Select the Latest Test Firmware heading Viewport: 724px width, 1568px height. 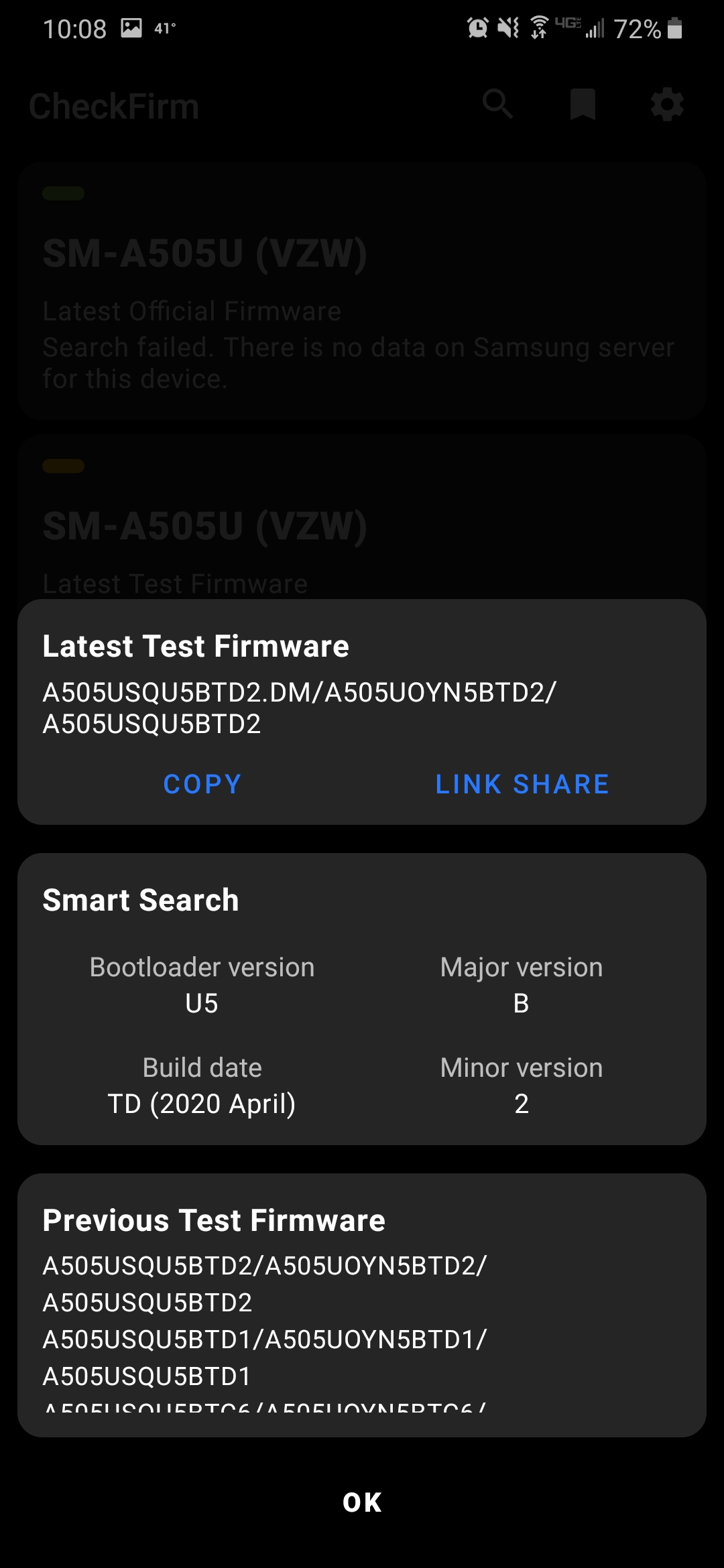196,645
